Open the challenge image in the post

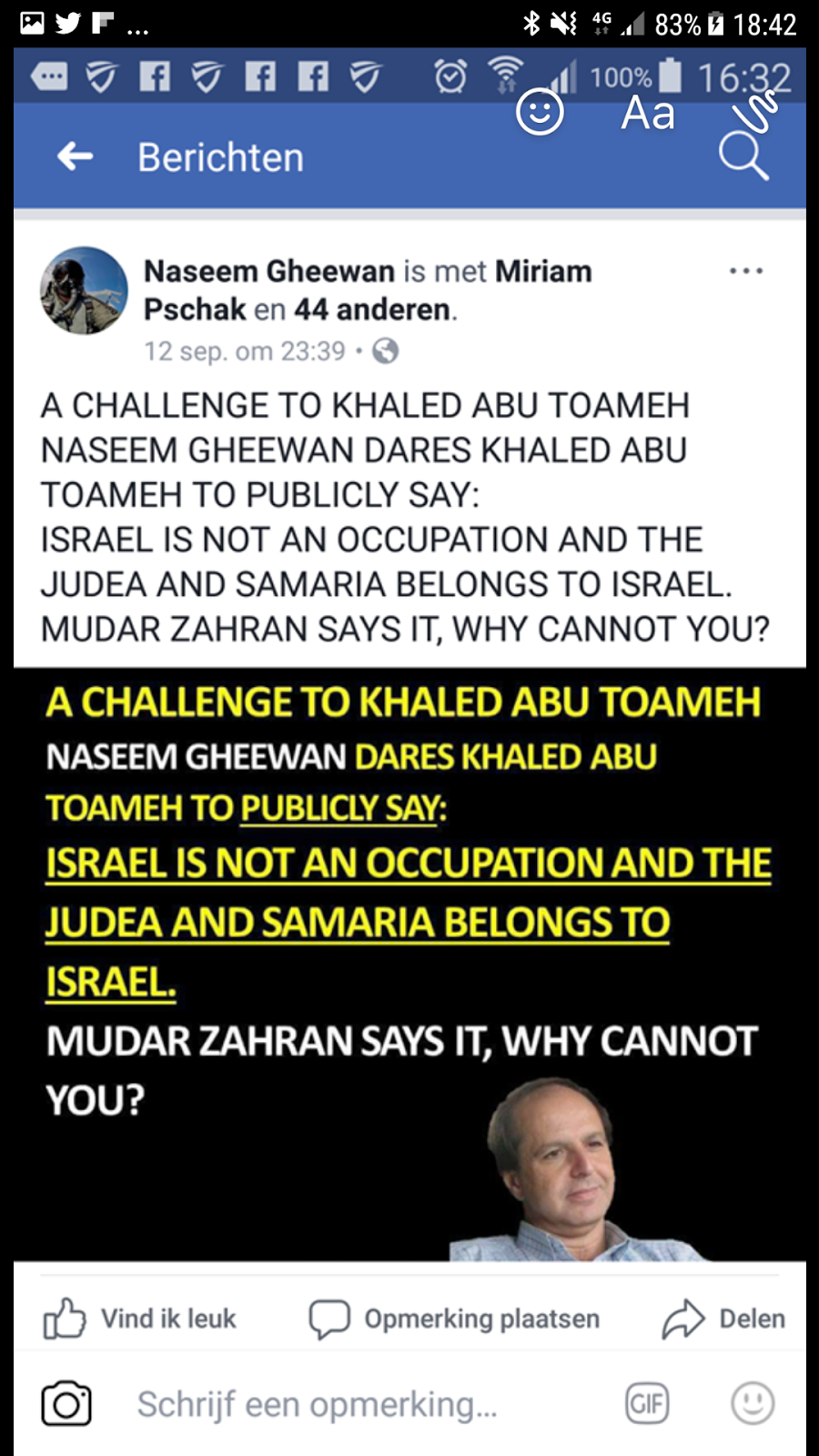point(409,965)
